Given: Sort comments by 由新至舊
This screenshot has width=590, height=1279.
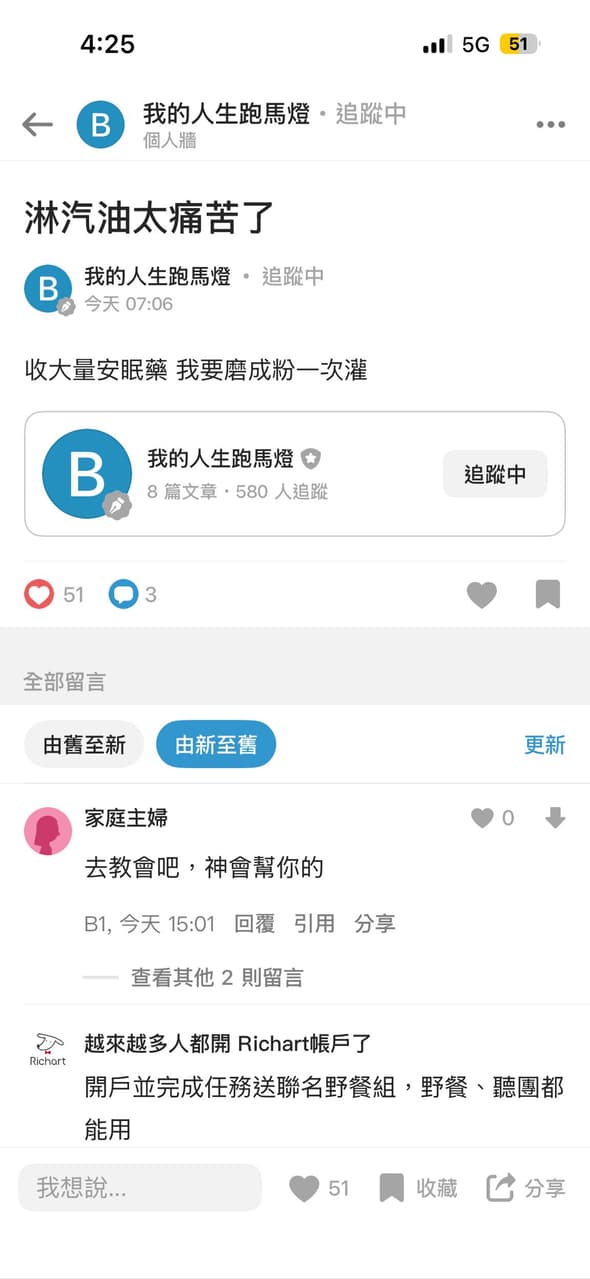Looking at the screenshot, I should click(216, 745).
